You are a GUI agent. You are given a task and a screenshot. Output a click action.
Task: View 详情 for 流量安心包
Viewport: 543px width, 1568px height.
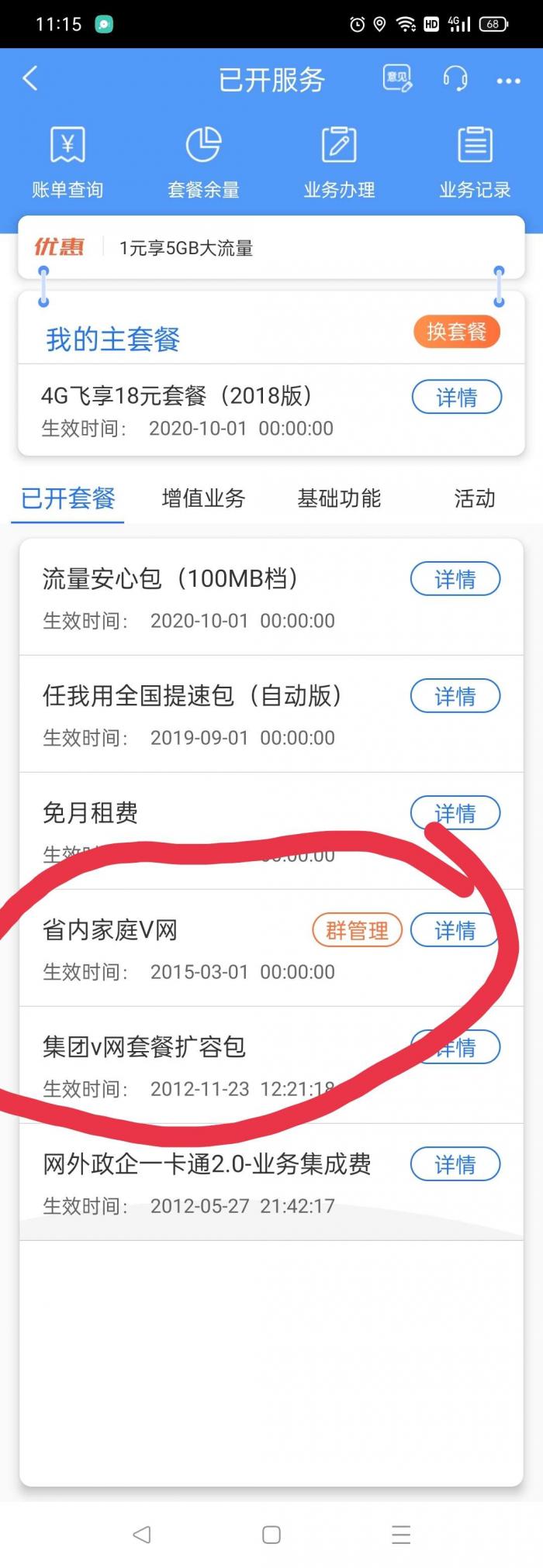455,579
